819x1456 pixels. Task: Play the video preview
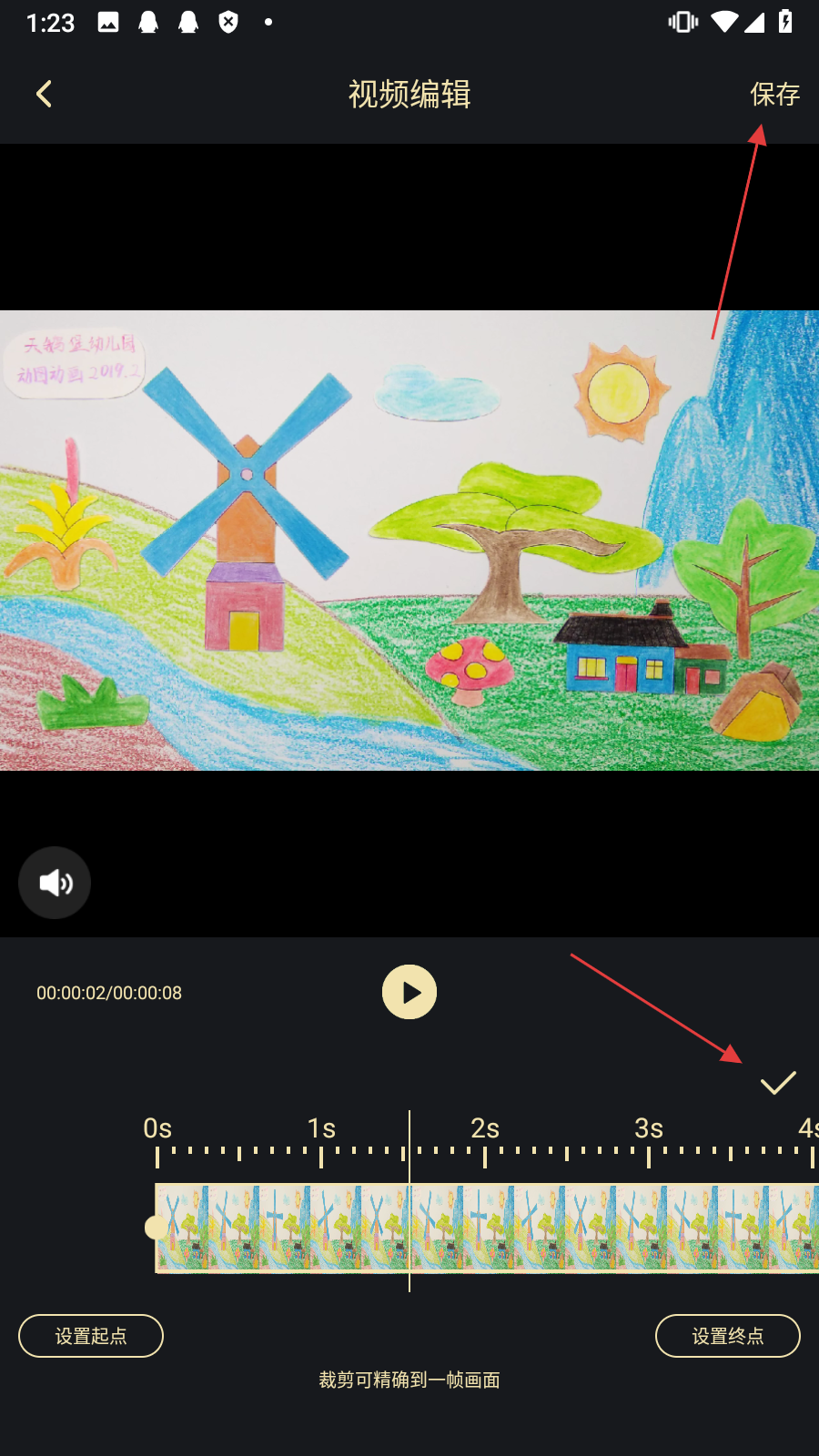click(x=409, y=992)
